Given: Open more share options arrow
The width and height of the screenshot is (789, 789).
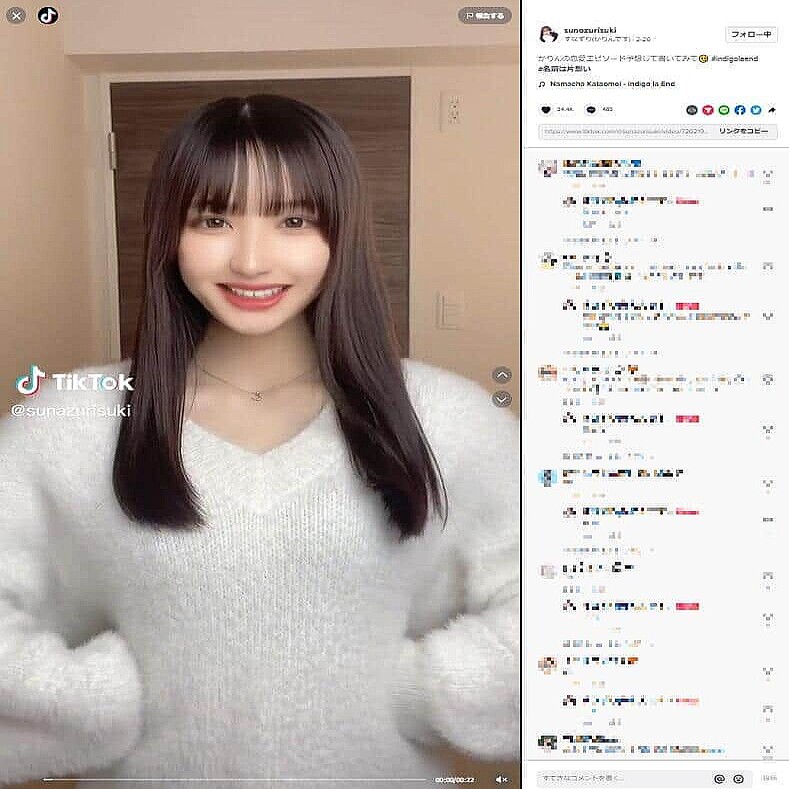Looking at the screenshot, I should click(x=772, y=109).
